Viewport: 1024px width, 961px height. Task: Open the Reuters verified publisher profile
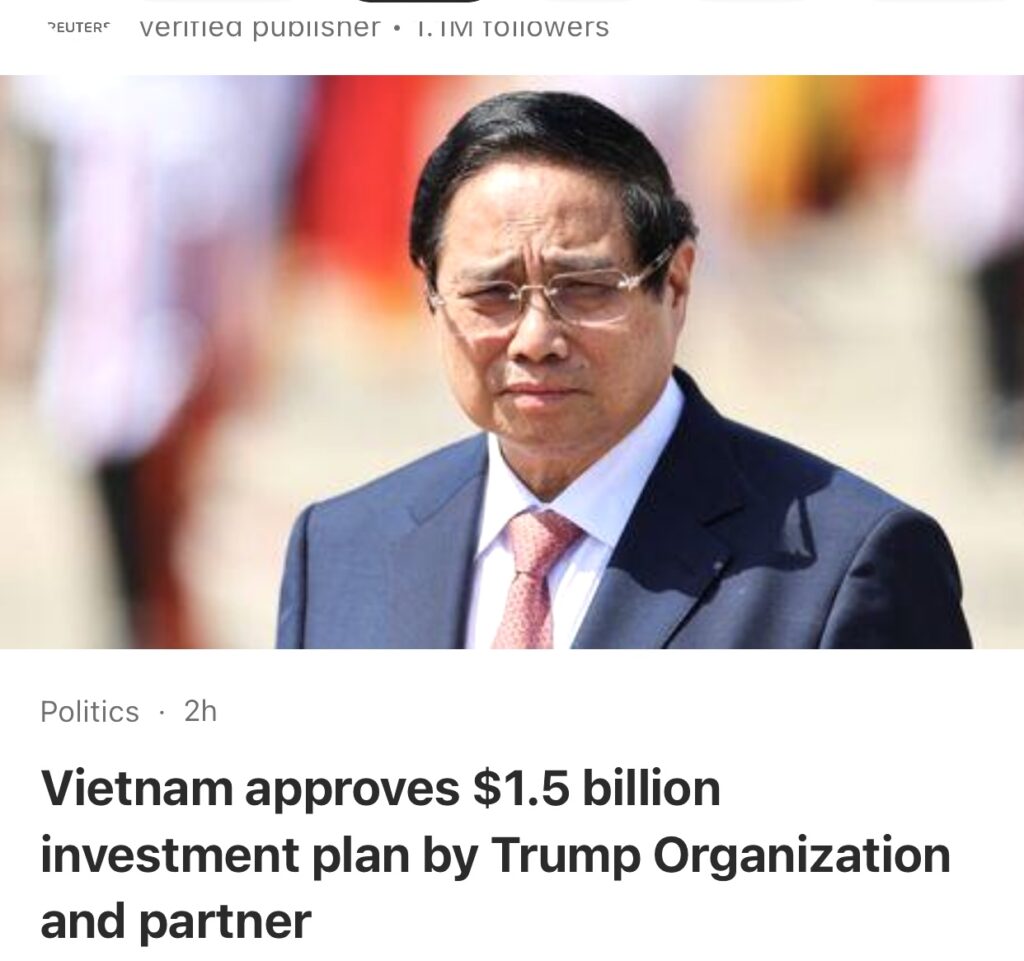[x=78, y=27]
